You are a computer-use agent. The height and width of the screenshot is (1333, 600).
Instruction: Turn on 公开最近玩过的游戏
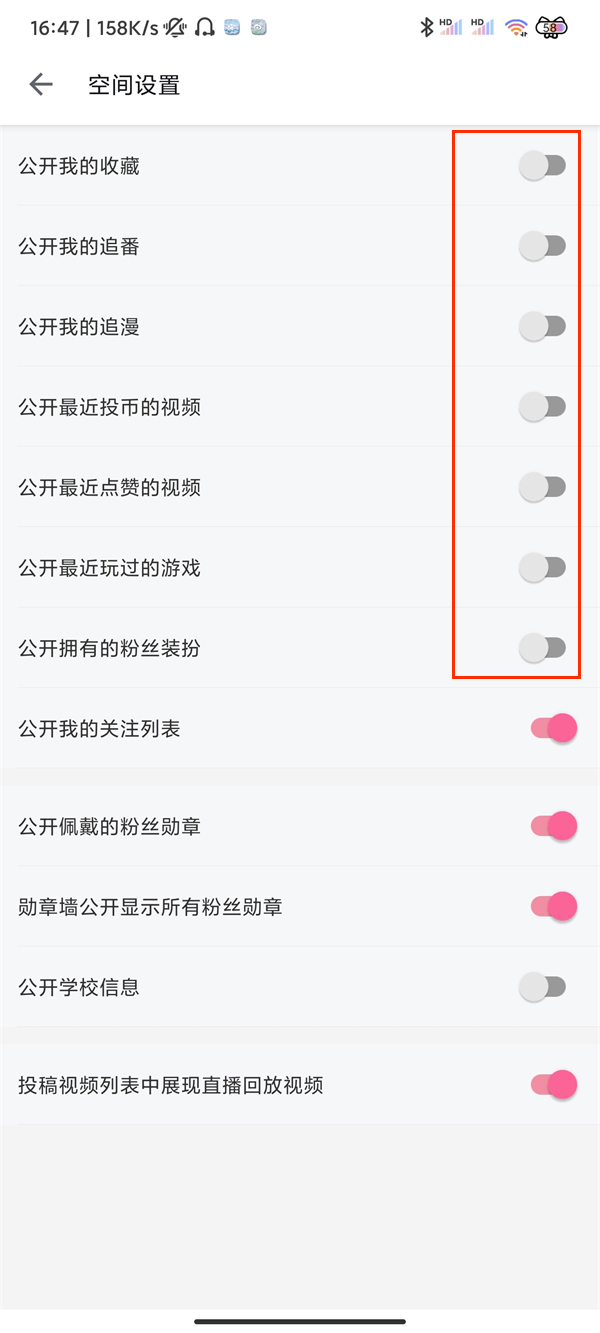click(x=543, y=568)
